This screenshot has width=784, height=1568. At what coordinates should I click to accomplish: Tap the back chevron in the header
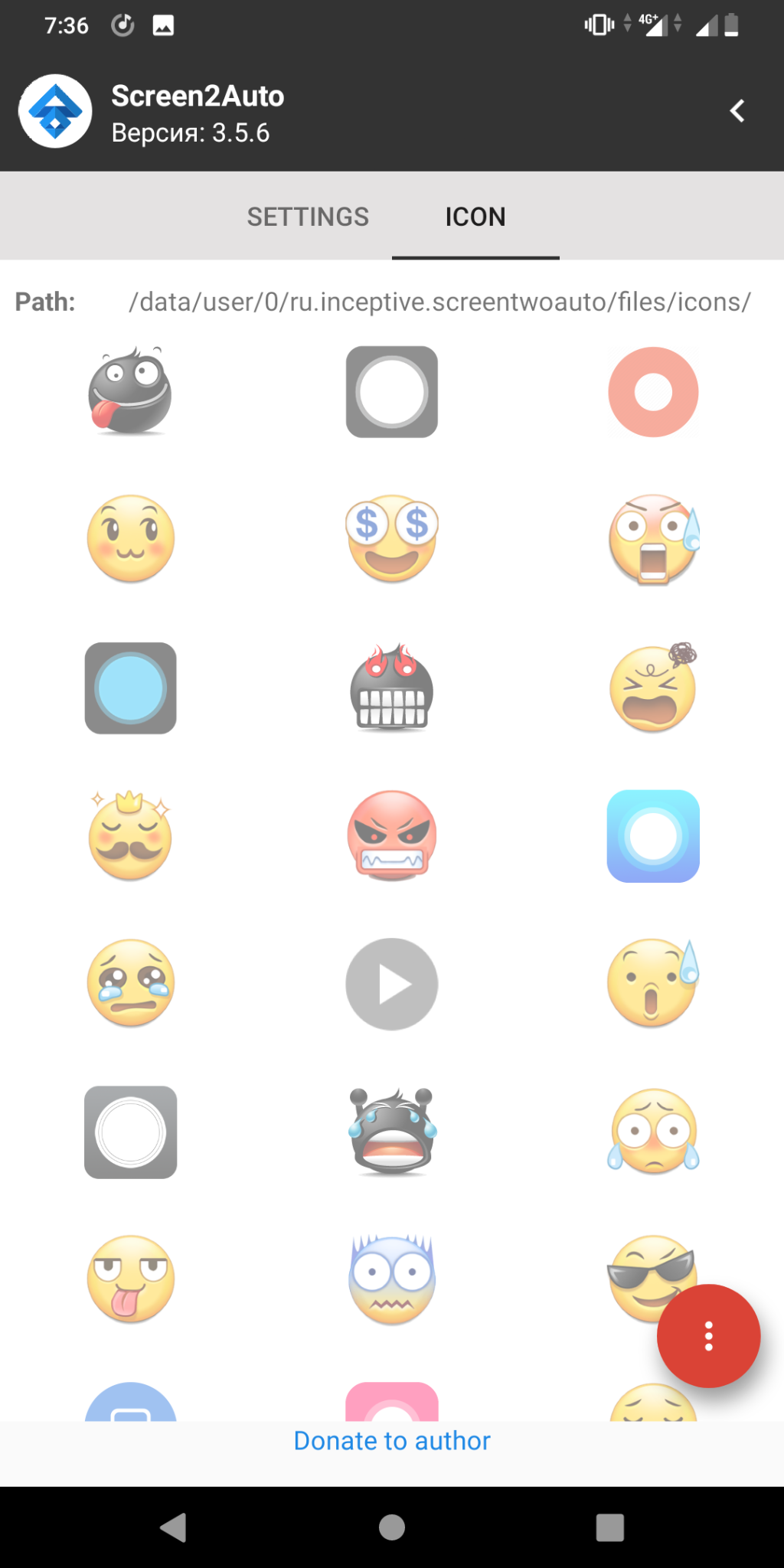[x=737, y=112]
